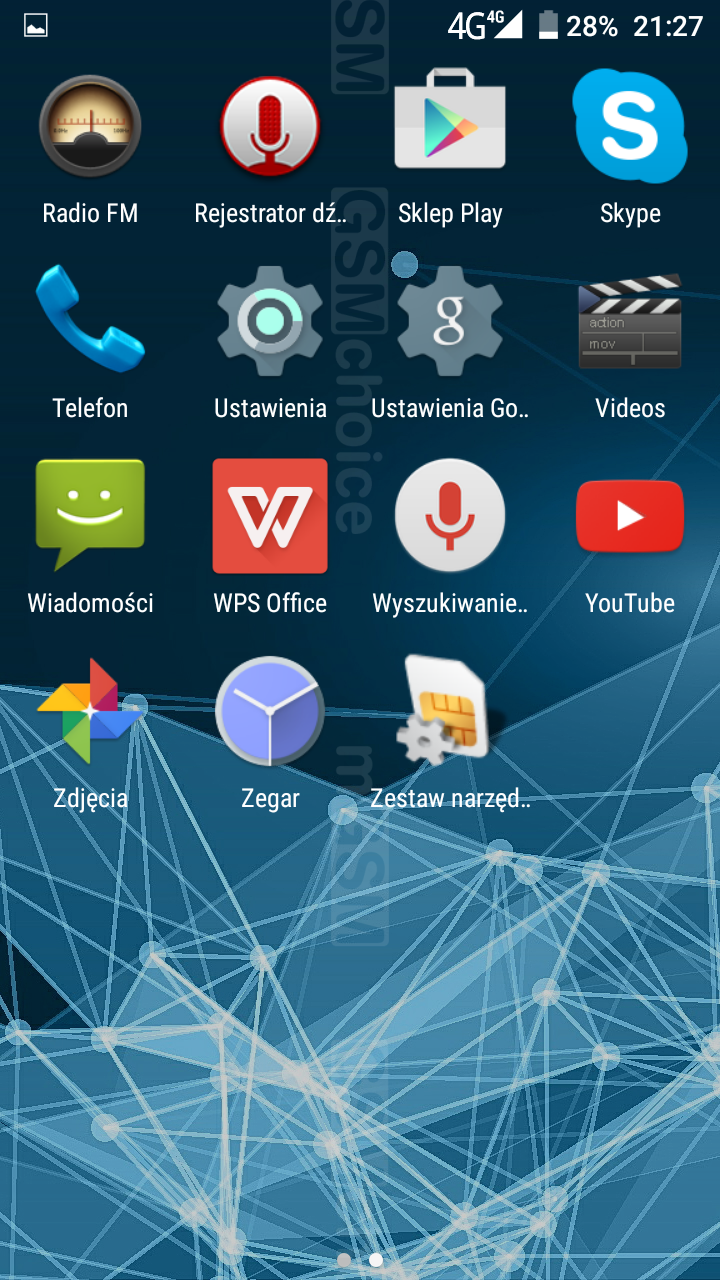Open Ustawienia Google app
The width and height of the screenshot is (720, 1280).
point(450,320)
